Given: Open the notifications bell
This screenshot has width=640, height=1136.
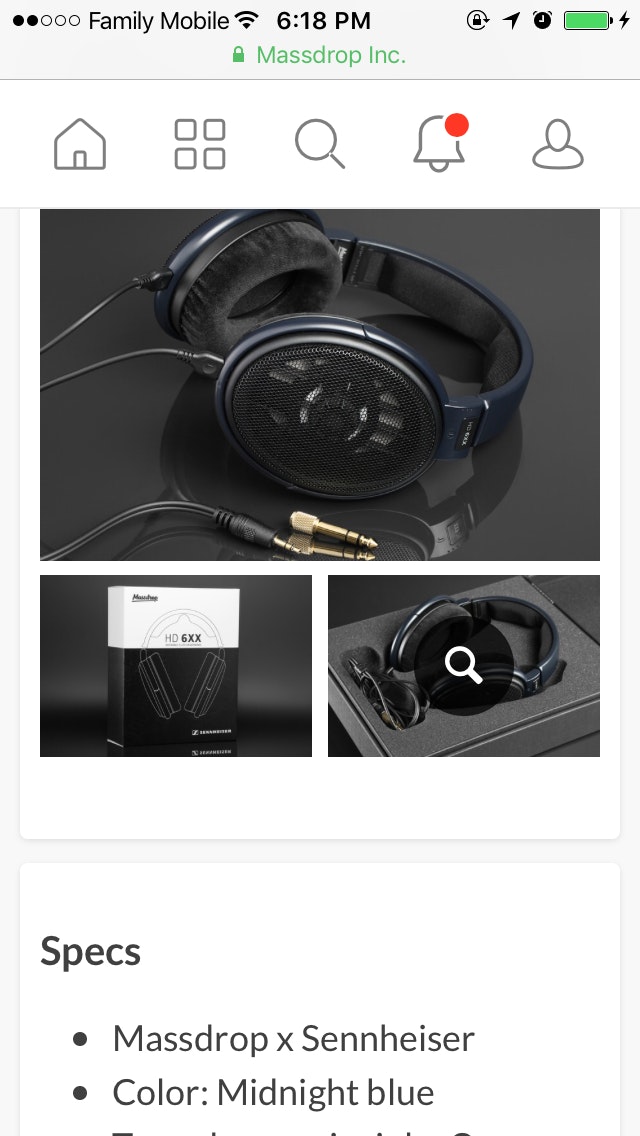Looking at the screenshot, I should 439,144.
